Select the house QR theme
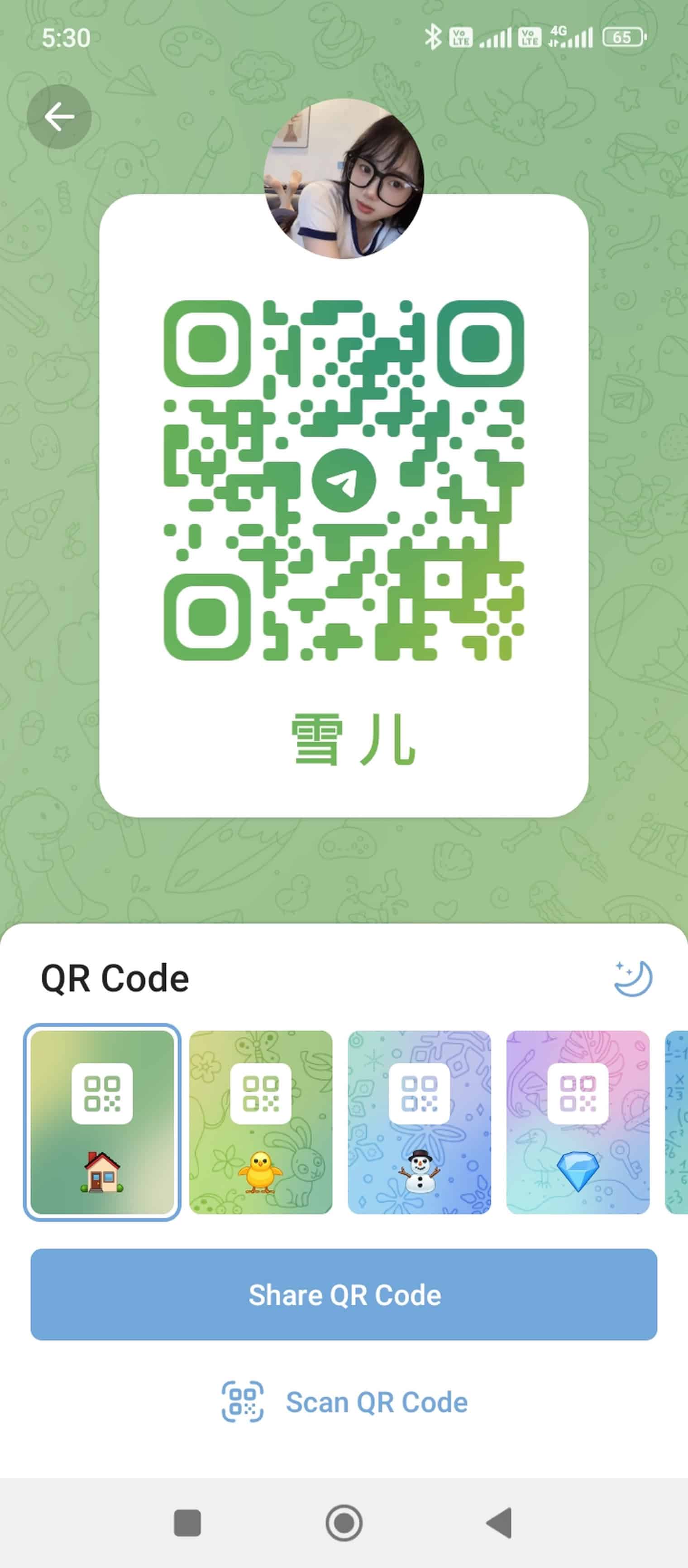 [x=102, y=1122]
